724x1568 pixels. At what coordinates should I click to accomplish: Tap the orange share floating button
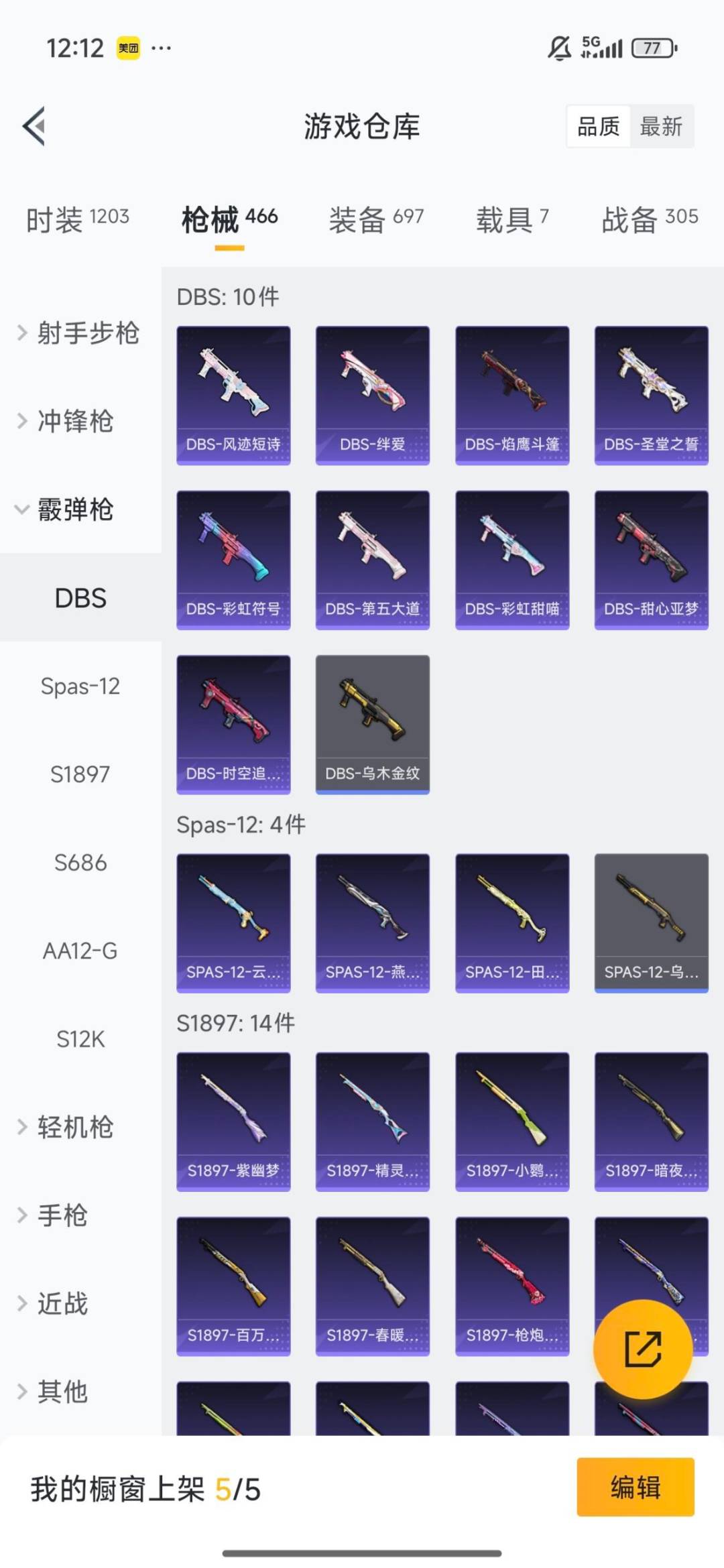(x=643, y=1349)
